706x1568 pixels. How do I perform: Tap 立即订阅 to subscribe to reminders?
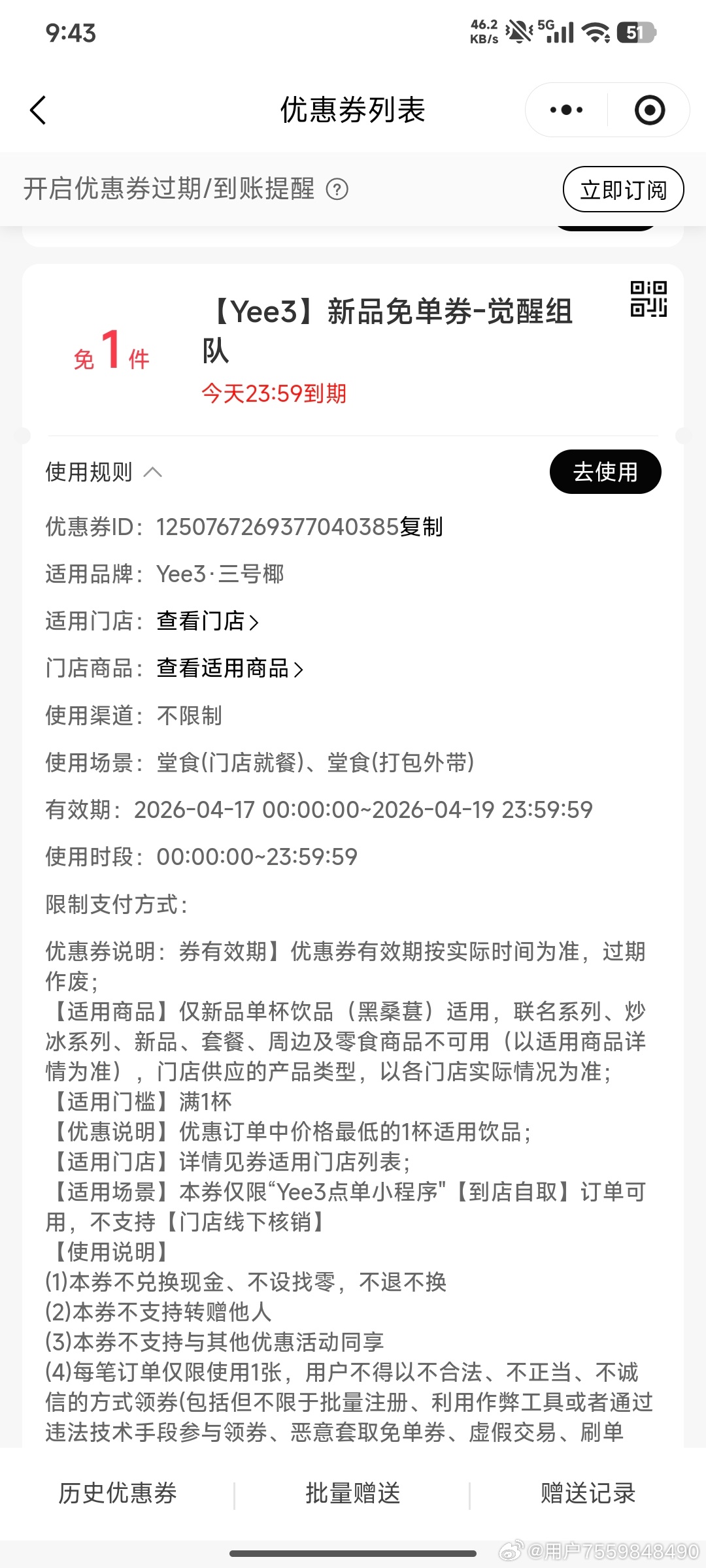[x=623, y=189]
